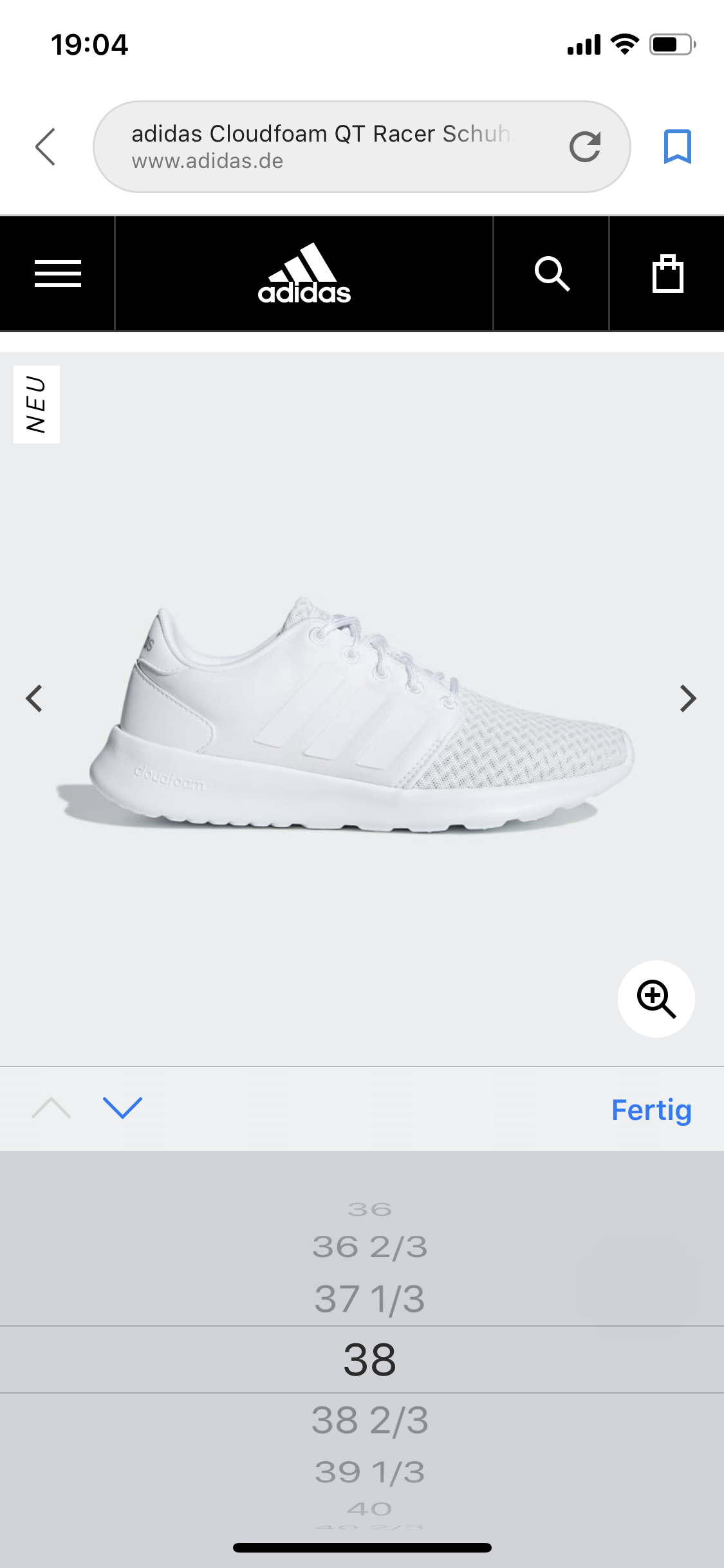Image resolution: width=724 pixels, height=1568 pixels.
Task: Click the NEU product label
Action: click(x=35, y=404)
